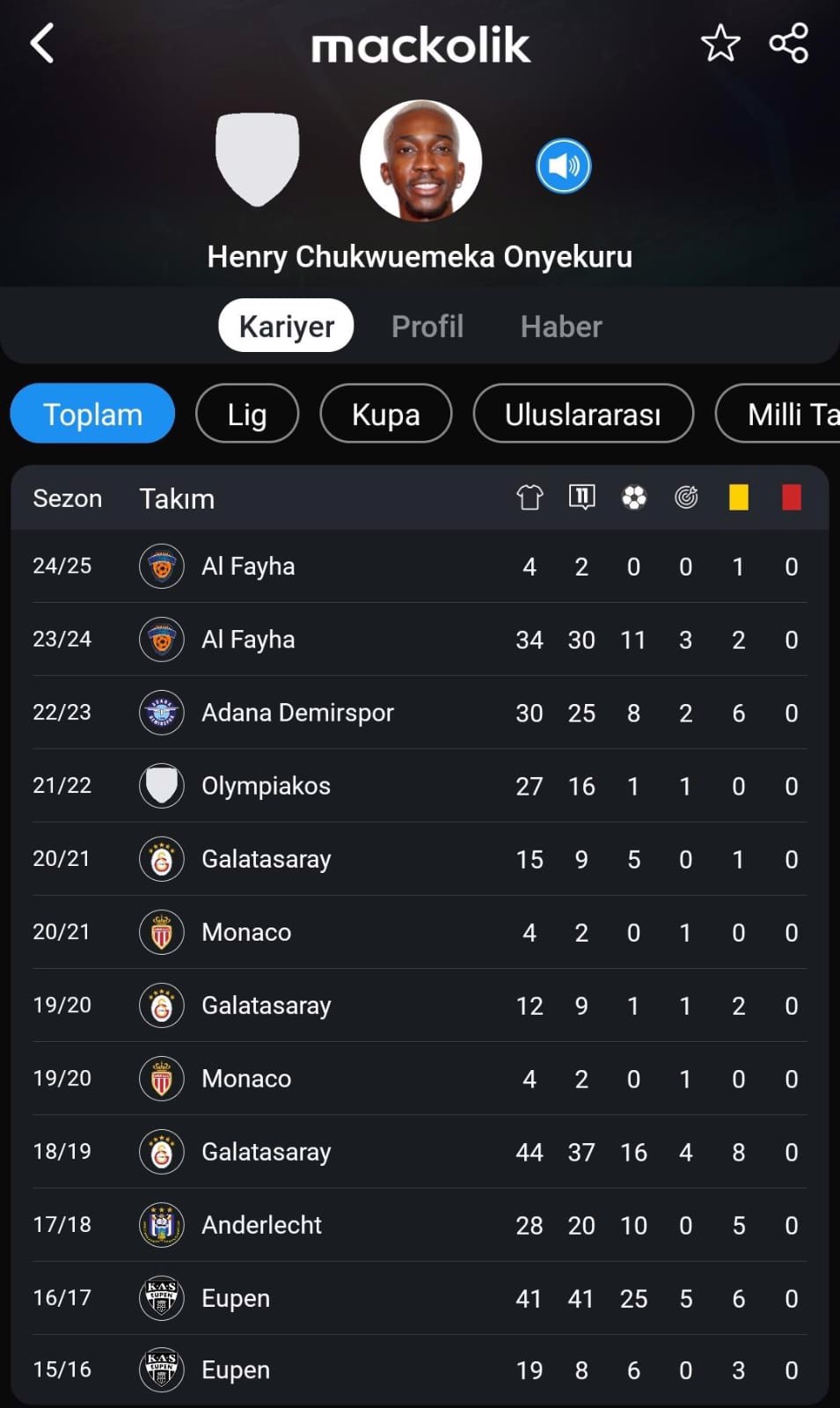Go back using the top-left arrow
The image size is (840, 1408).
coord(42,43)
